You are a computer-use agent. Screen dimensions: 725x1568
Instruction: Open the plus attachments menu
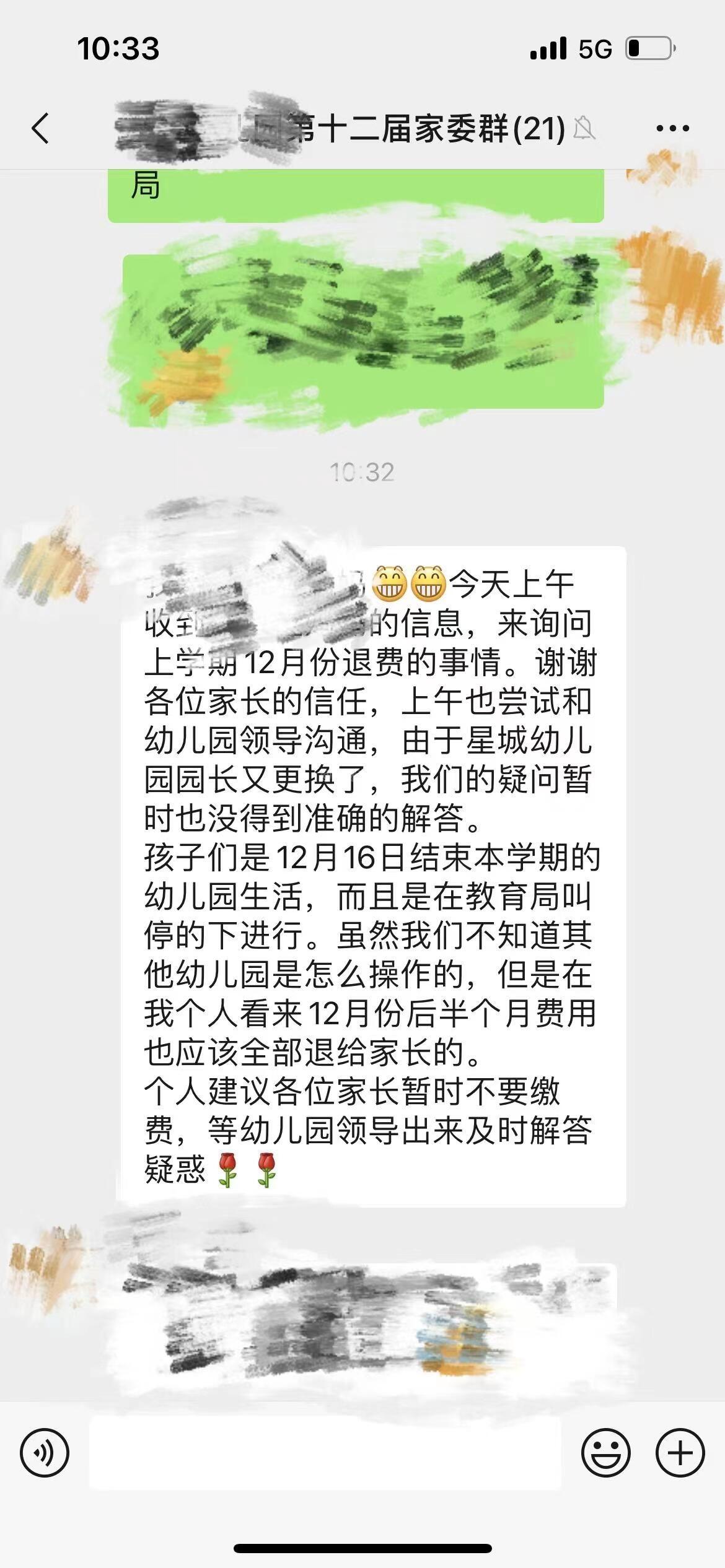tap(680, 1452)
